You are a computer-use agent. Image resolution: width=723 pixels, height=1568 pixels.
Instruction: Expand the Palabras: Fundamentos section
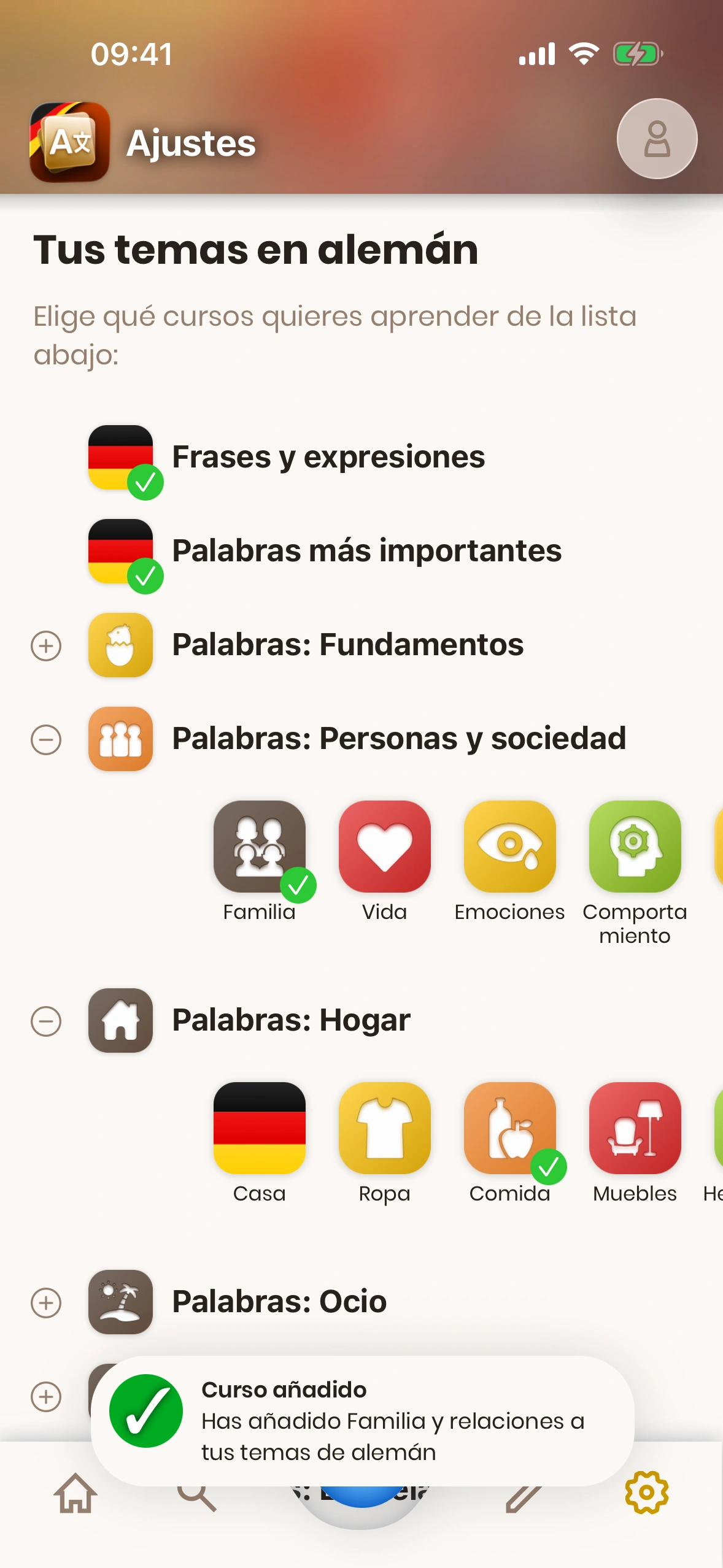pyautogui.click(x=46, y=646)
